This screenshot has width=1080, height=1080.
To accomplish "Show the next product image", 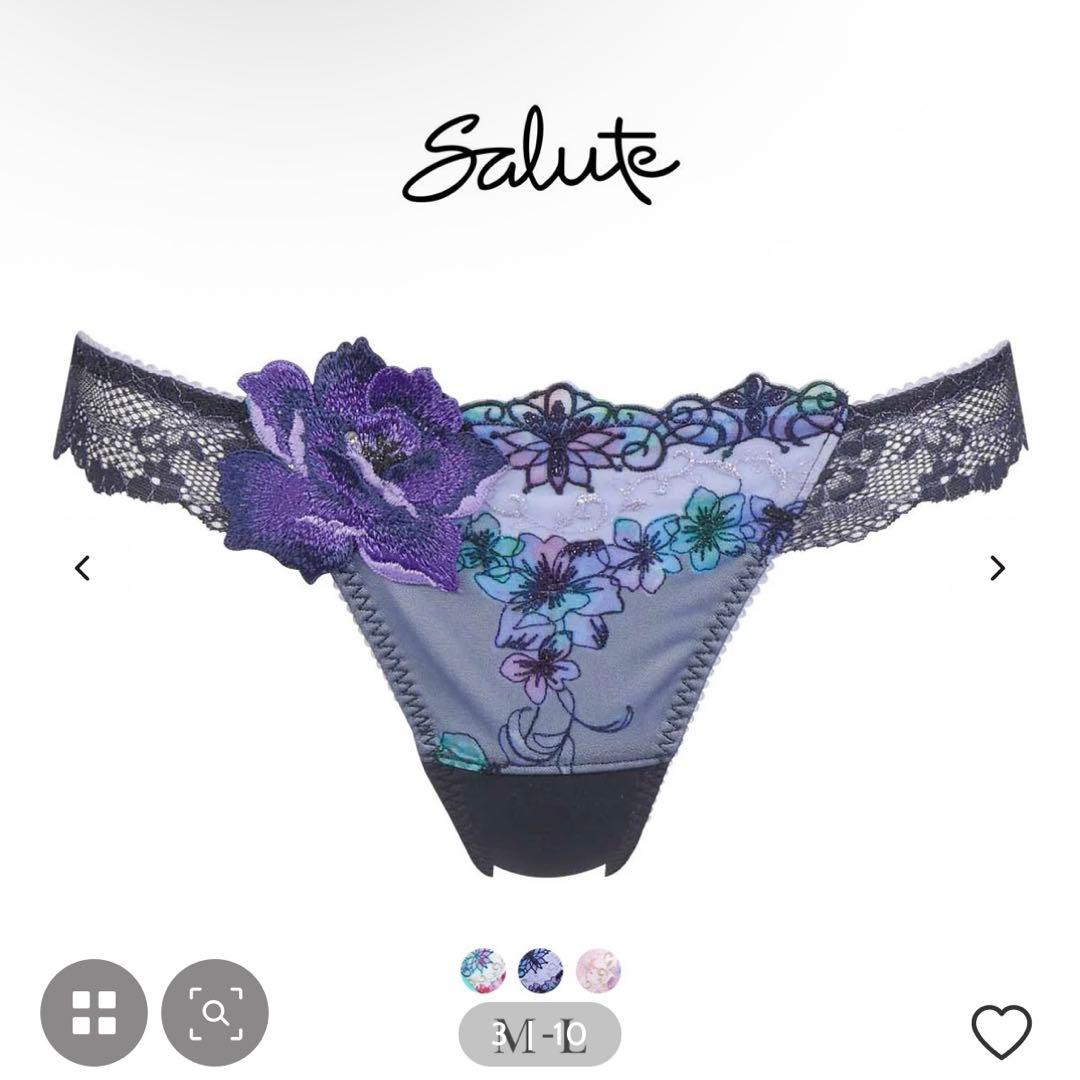I will 996,568.
